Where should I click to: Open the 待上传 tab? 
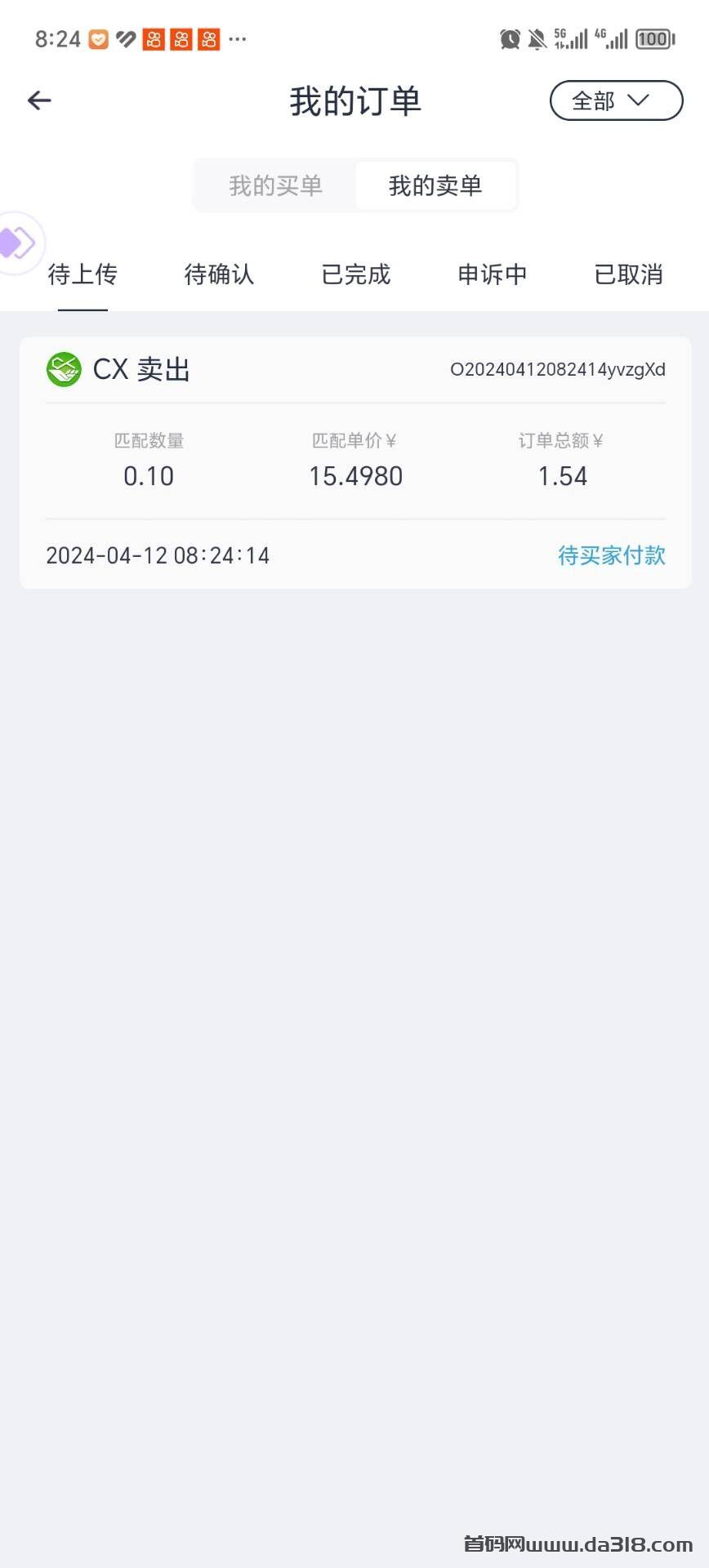[x=82, y=274]
